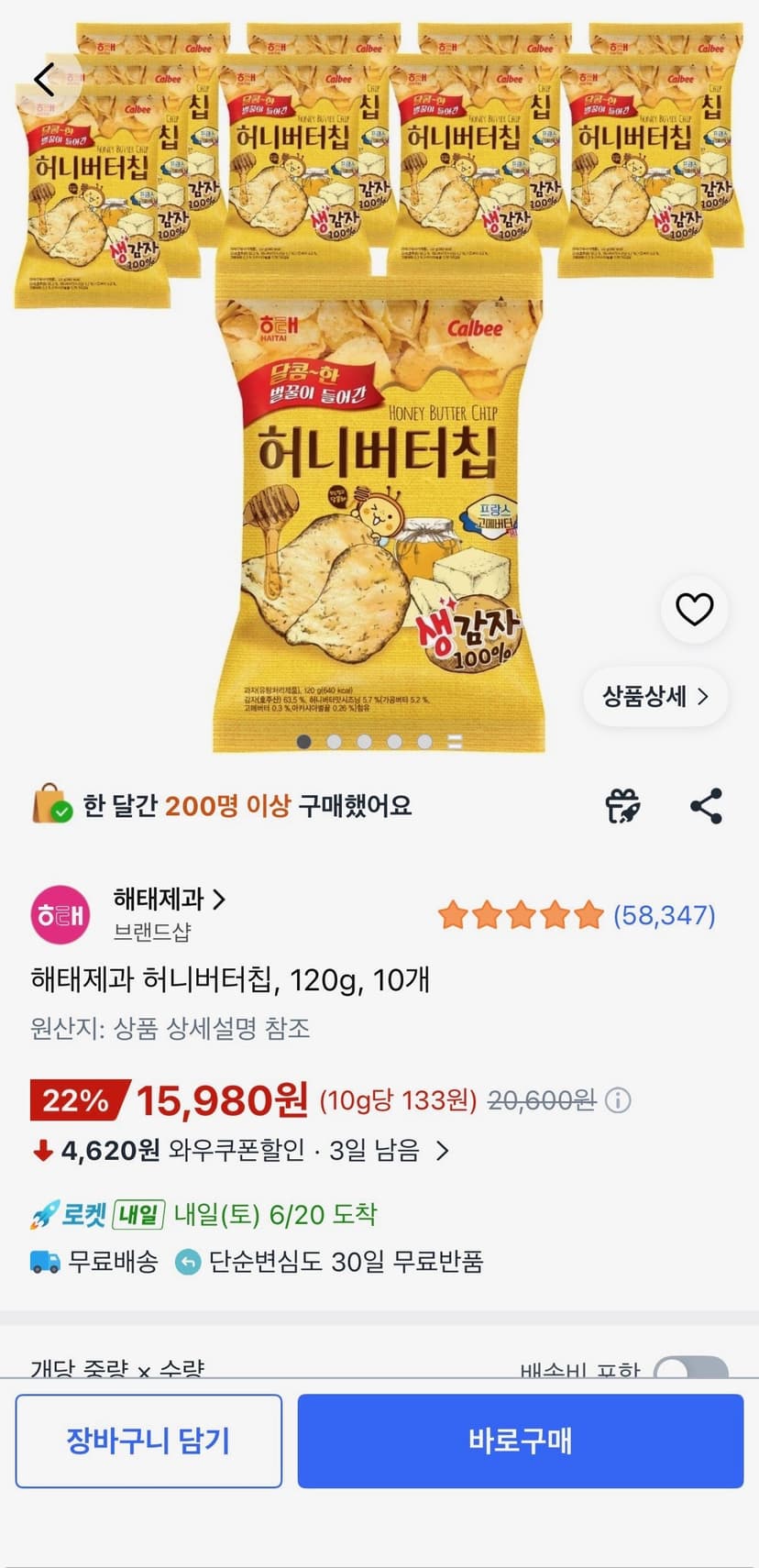Open 상품상세 product details
The width and height of the screenshot is (759, 1568).
[655, 696]
